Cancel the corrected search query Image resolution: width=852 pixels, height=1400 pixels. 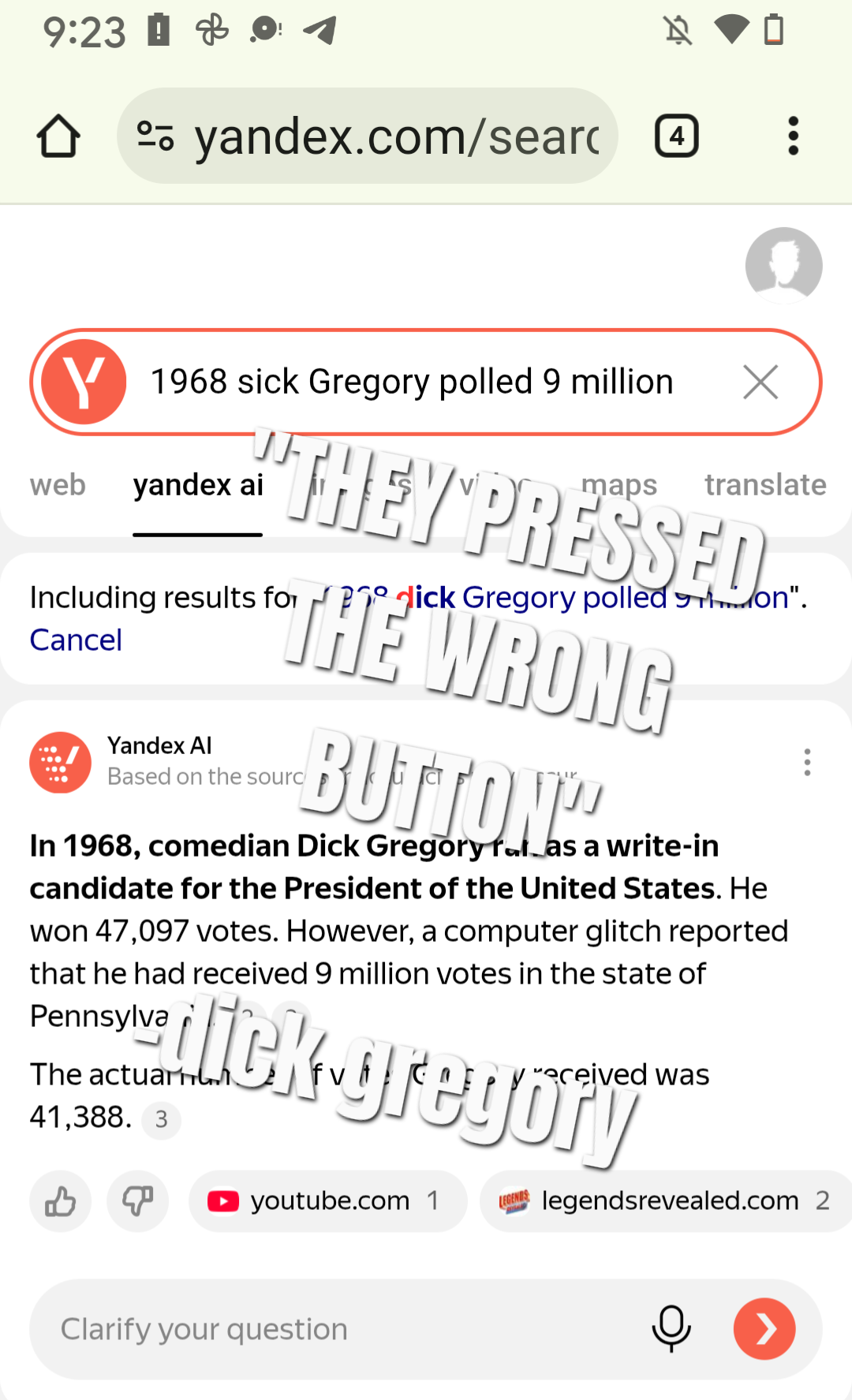76,640
